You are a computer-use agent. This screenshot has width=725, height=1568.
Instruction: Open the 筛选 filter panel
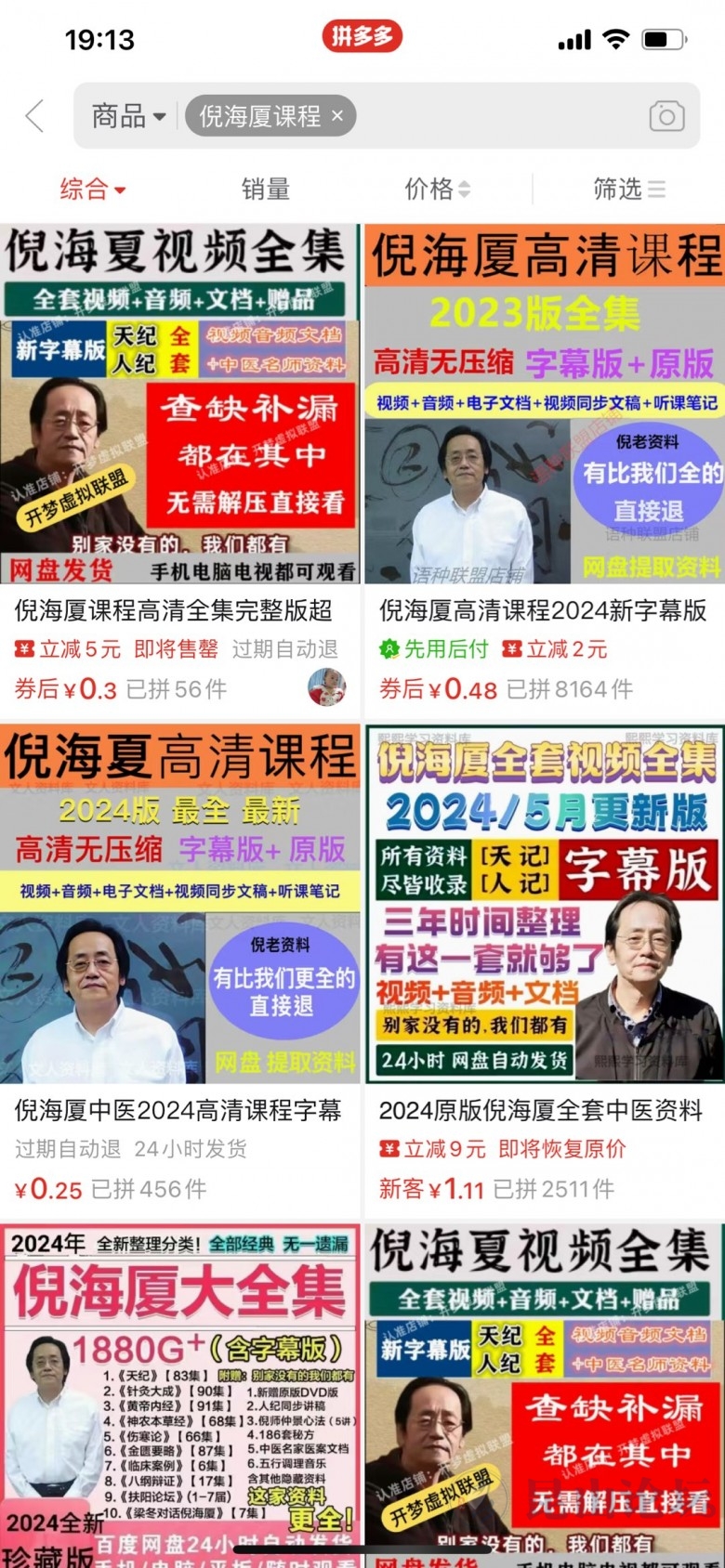pos(629,189)
